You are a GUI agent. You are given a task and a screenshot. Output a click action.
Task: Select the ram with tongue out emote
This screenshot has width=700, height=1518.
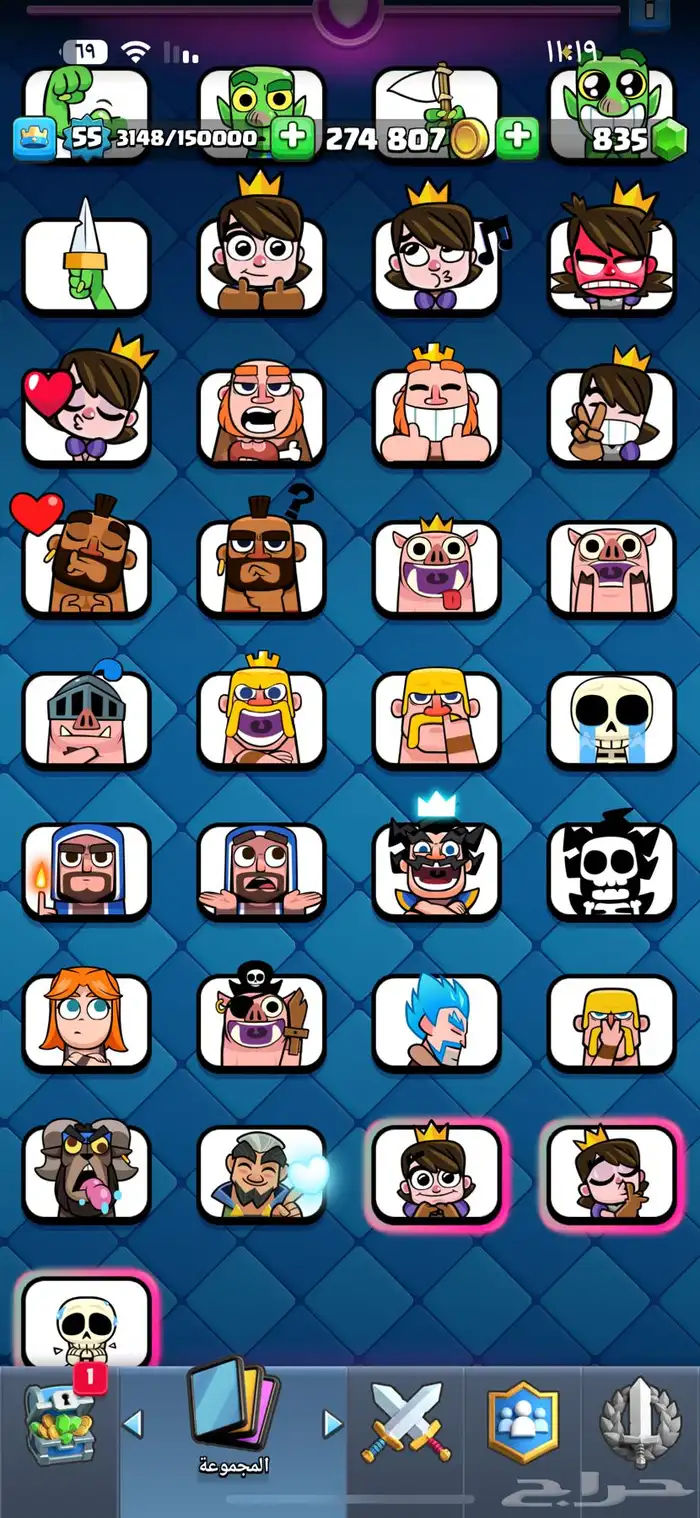point(86,1173)
